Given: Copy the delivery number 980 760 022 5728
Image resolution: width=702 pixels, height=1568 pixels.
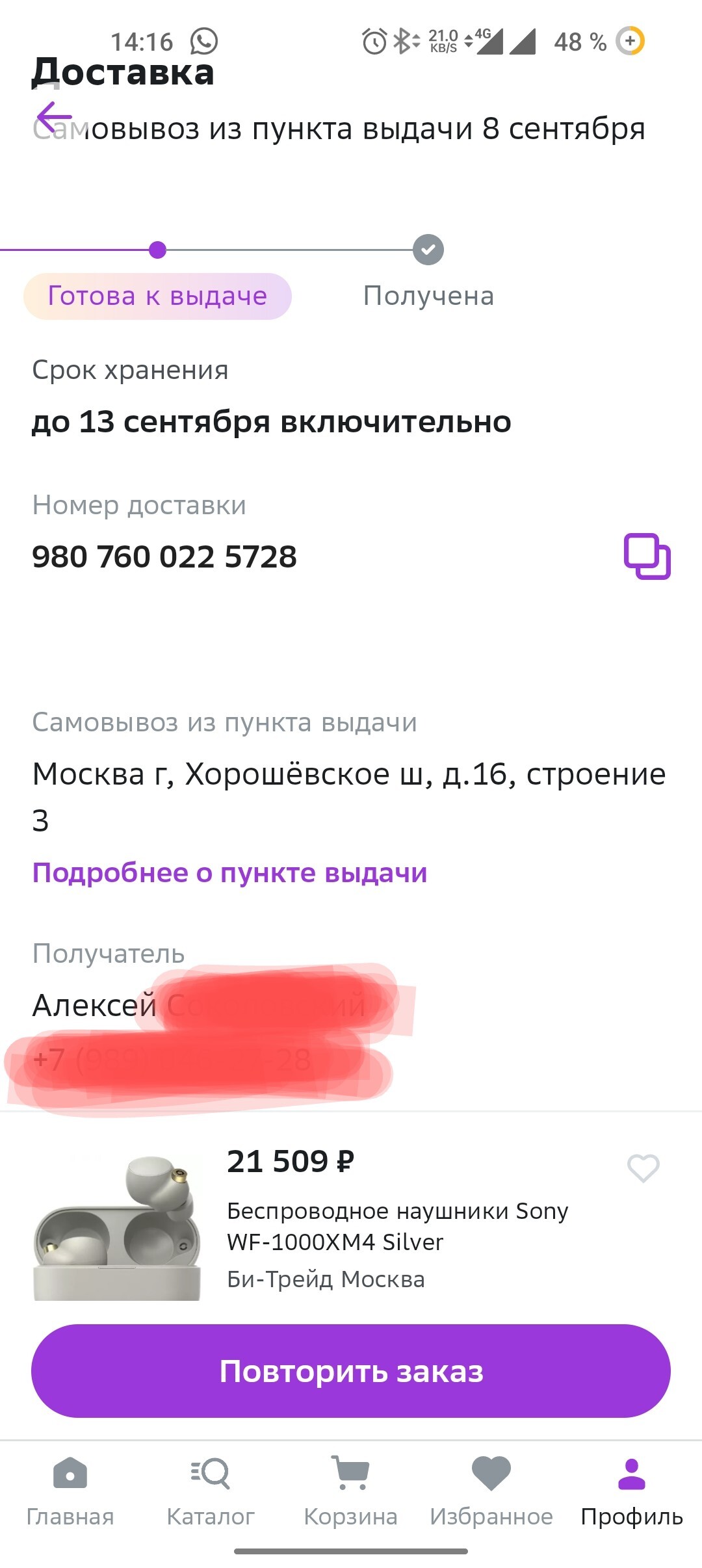Looking at the screenshot, I should [647, 556].
